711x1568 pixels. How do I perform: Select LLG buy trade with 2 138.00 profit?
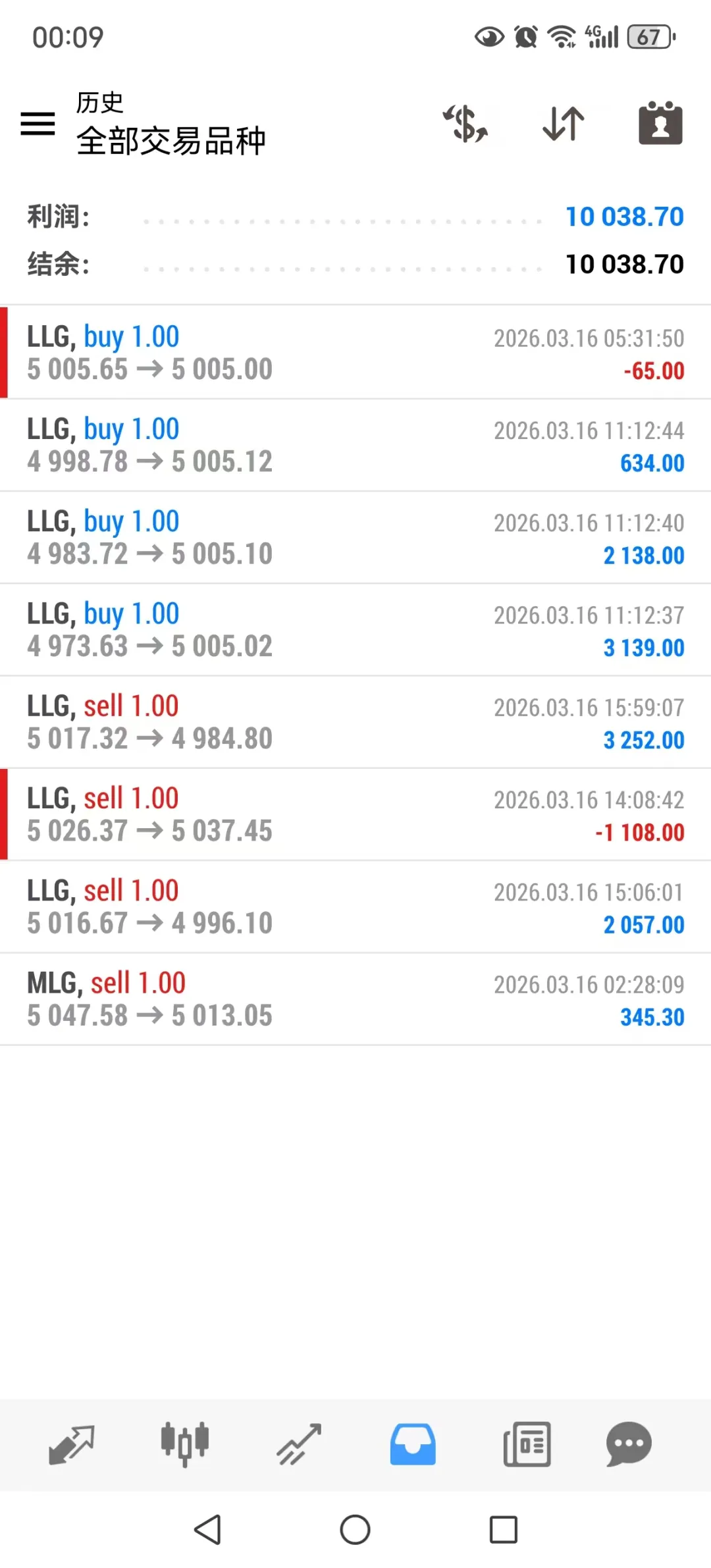pos(355,538)
